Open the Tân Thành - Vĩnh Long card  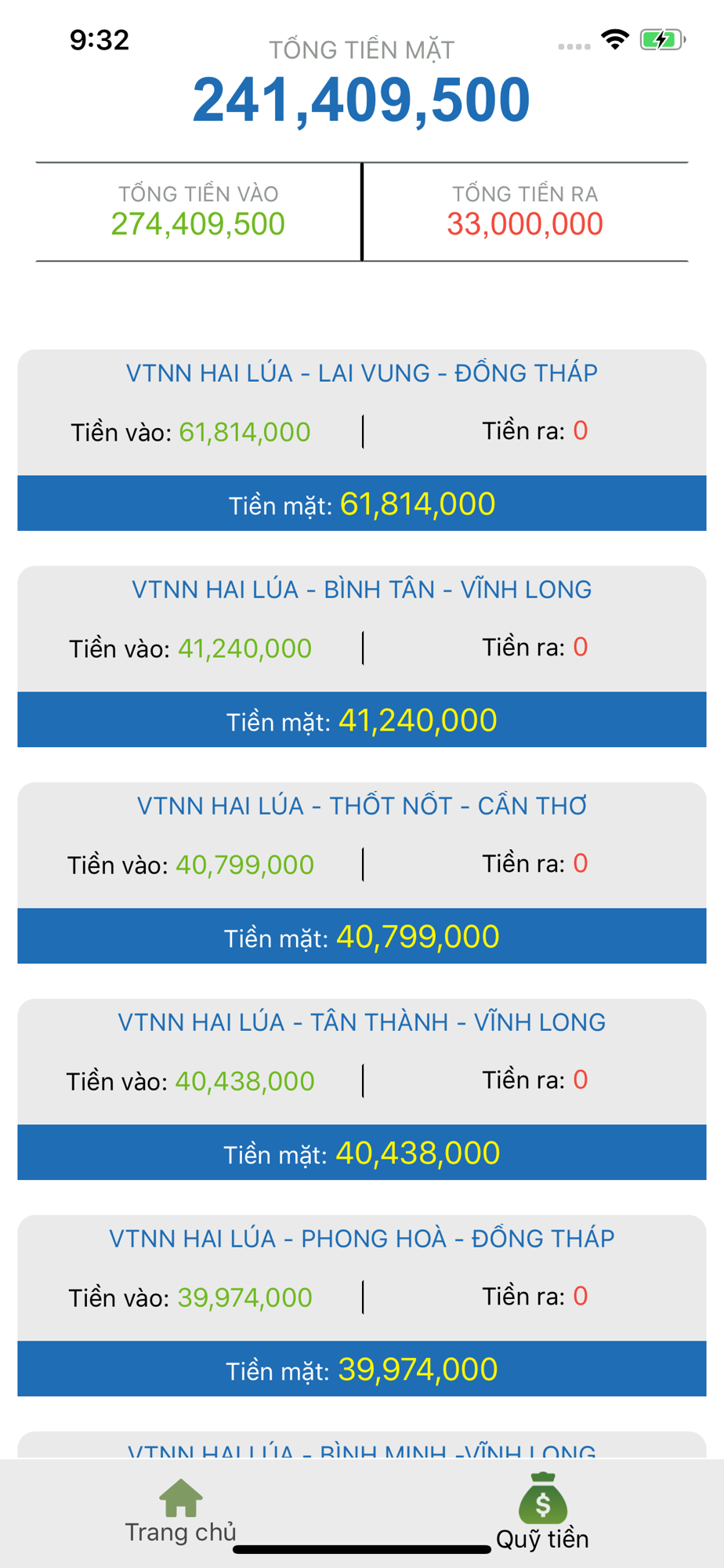362,1089
